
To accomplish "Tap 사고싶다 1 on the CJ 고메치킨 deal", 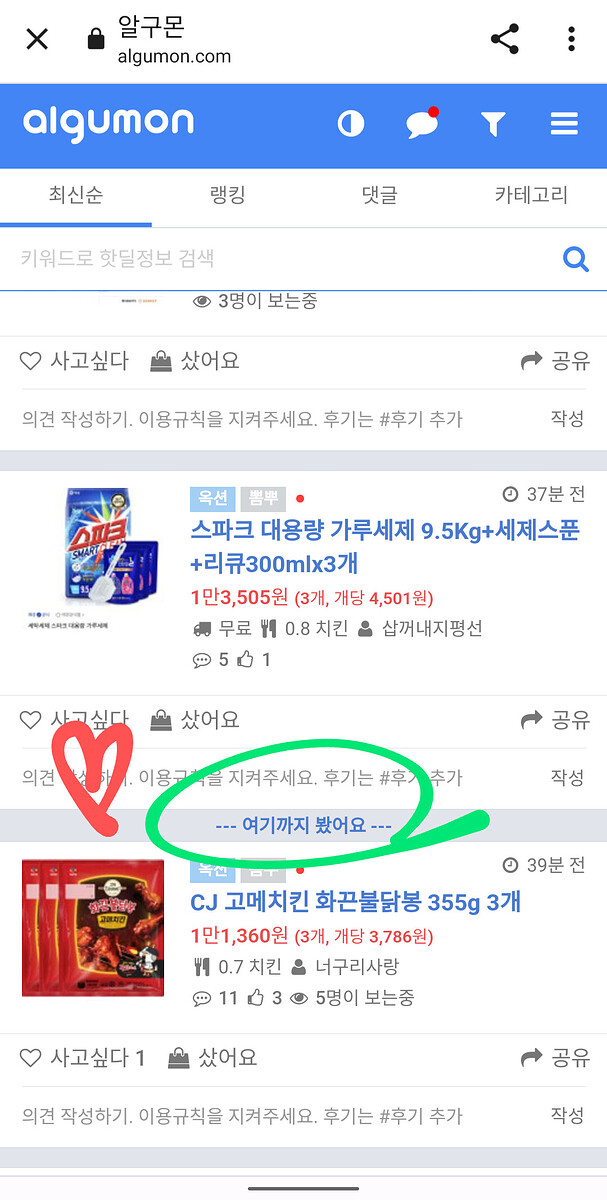I will click(x=83, y=1057).
